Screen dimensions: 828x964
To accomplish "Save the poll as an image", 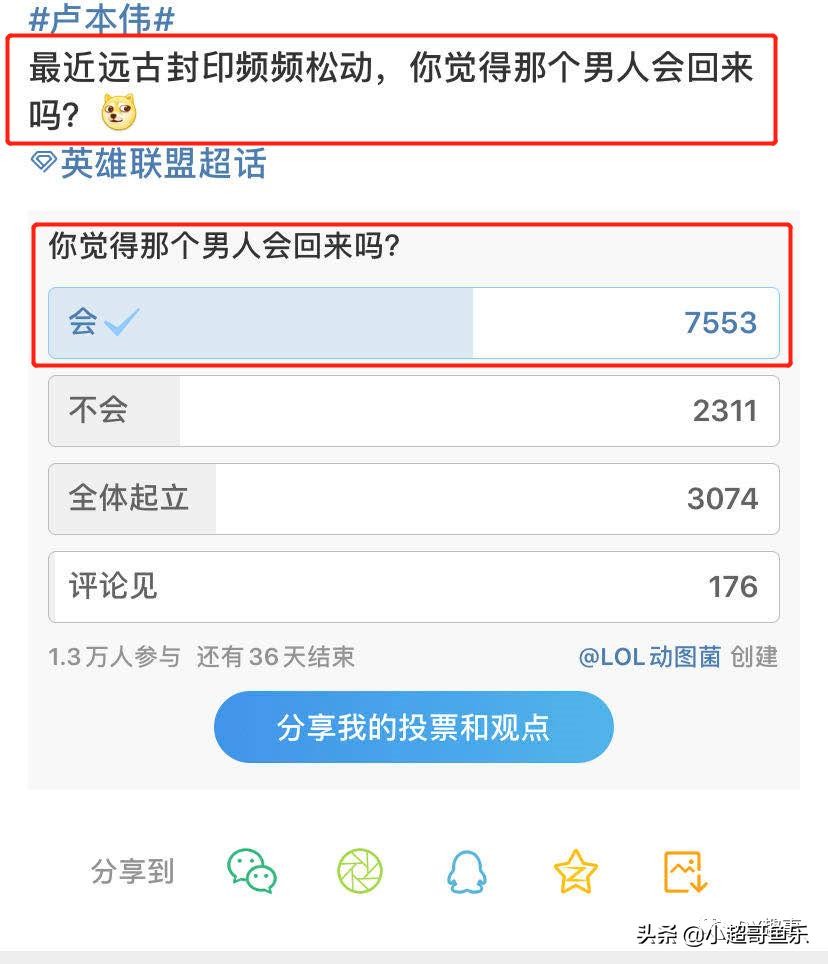I will pyautogui.click(x=686, y=872).
